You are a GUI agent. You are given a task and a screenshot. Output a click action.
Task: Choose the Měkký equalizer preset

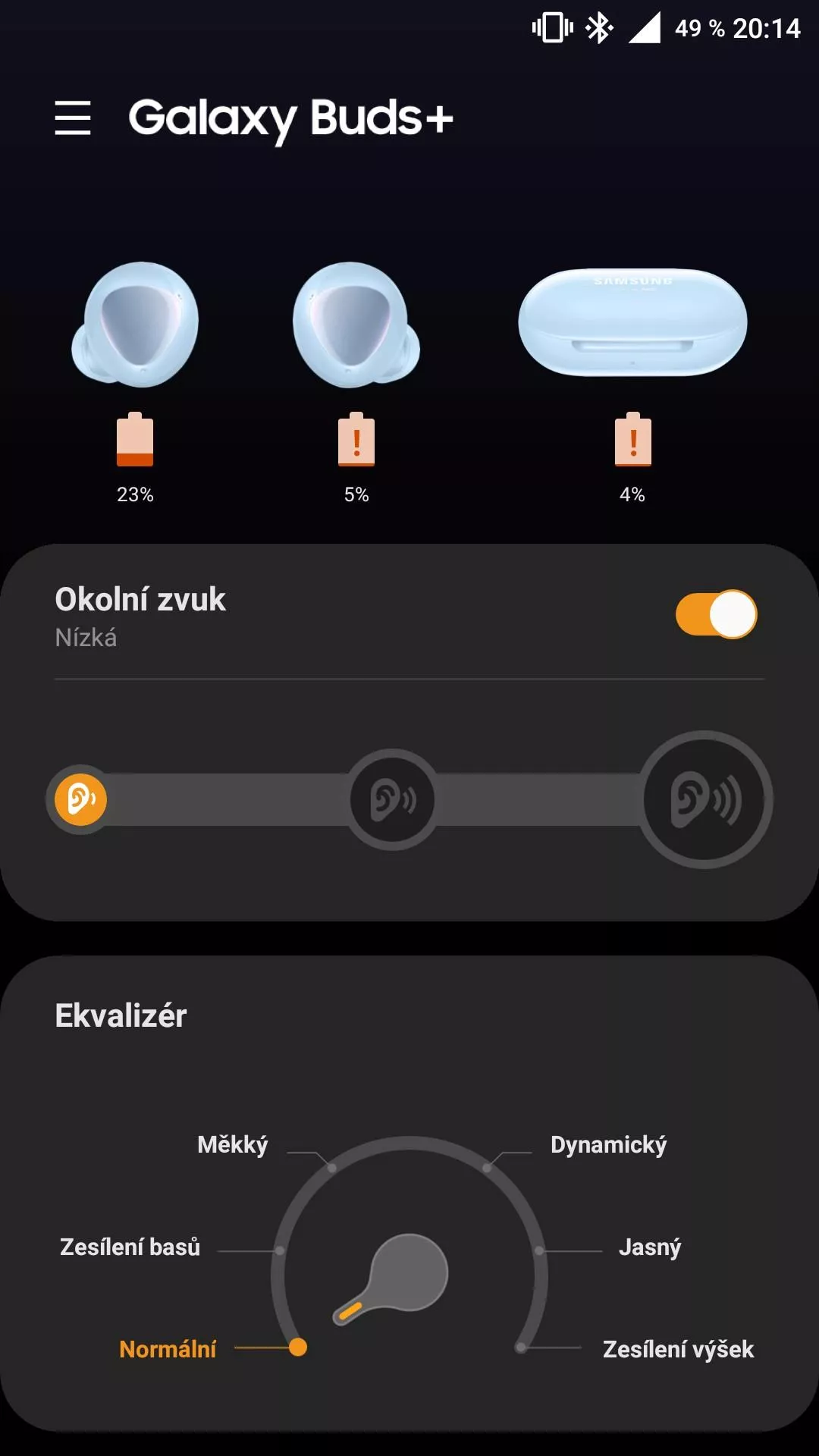pos(232,1145)
